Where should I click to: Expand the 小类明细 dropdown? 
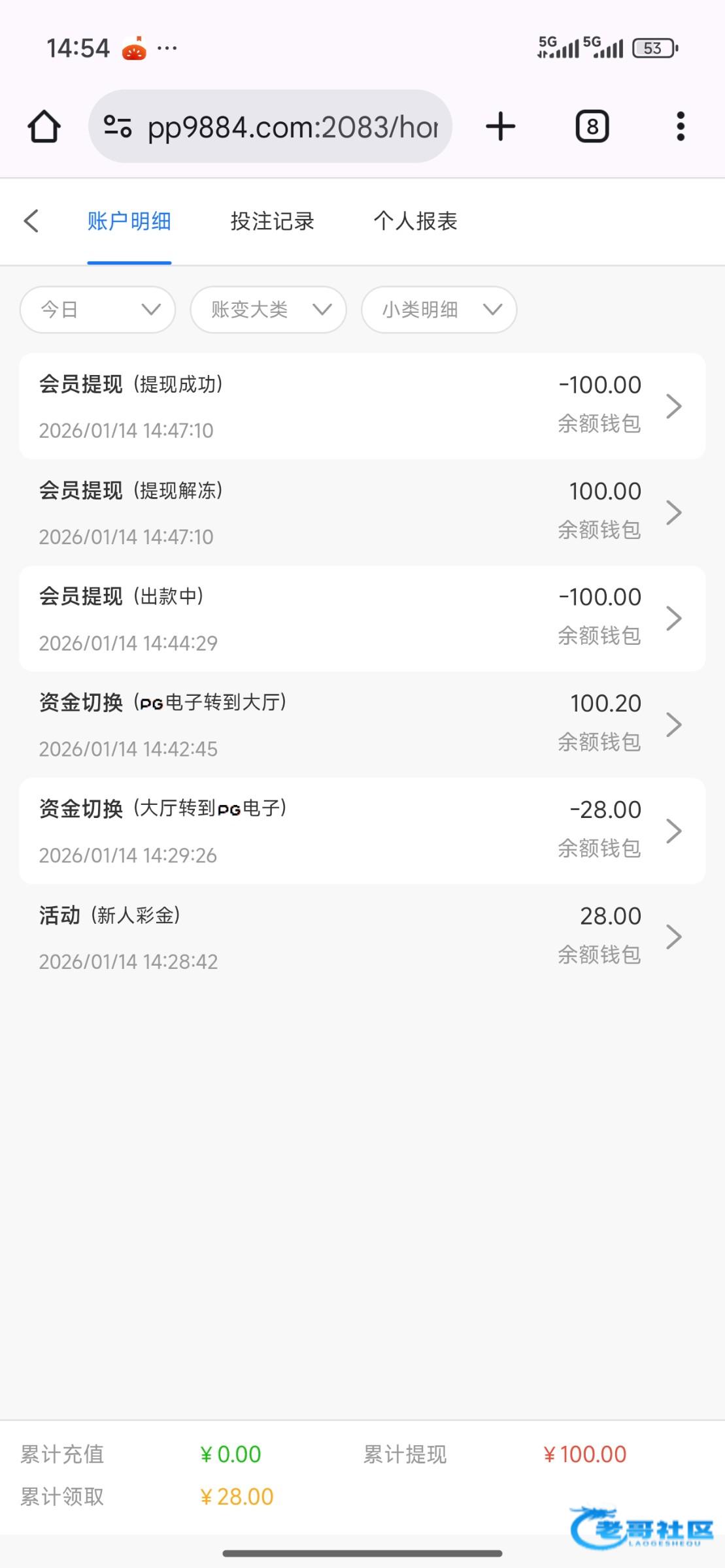(x=439, y=310)
